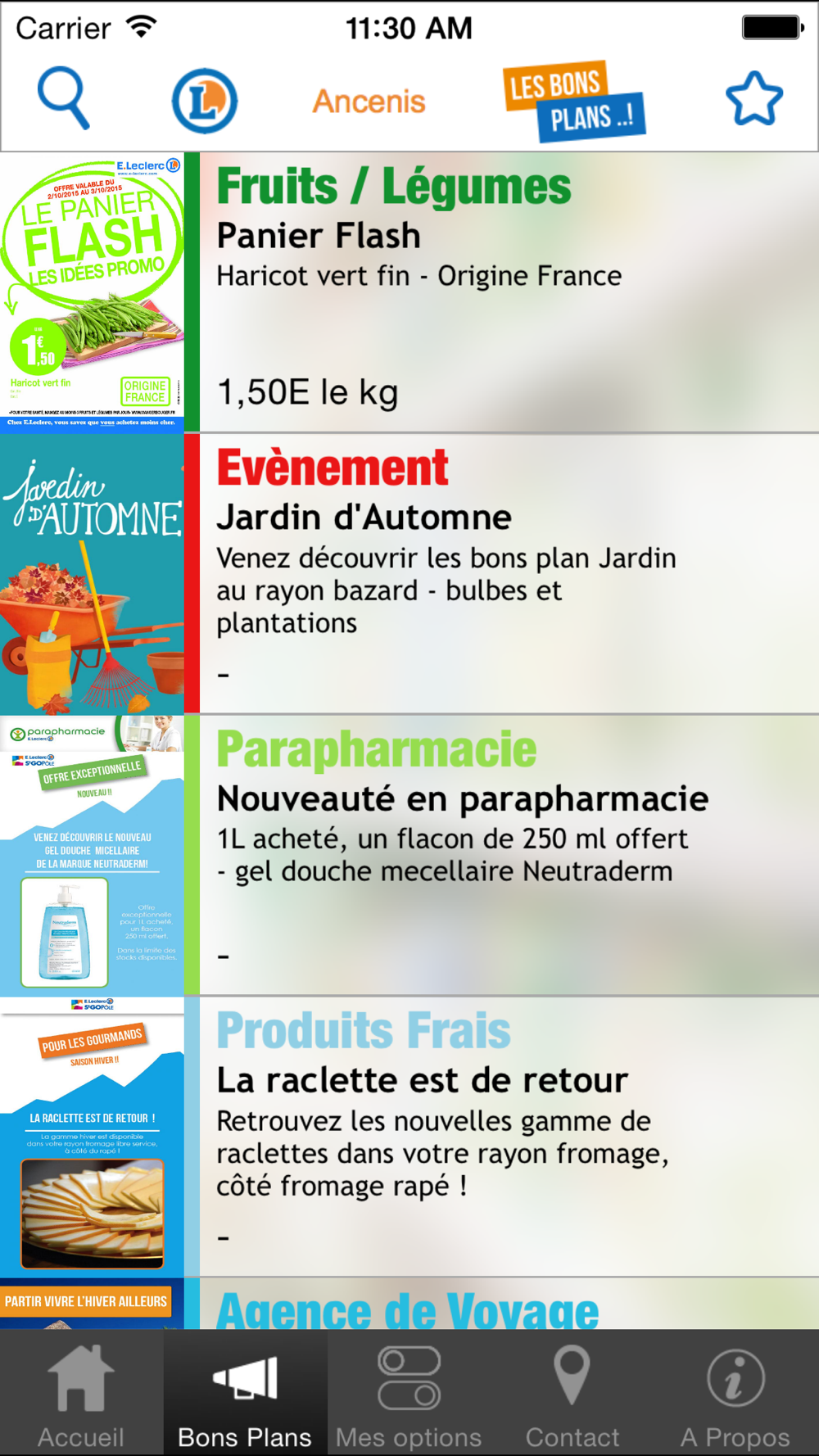Go to the Mes options tab
This screenshot has height=1456, width=819.
point(409,1393)
